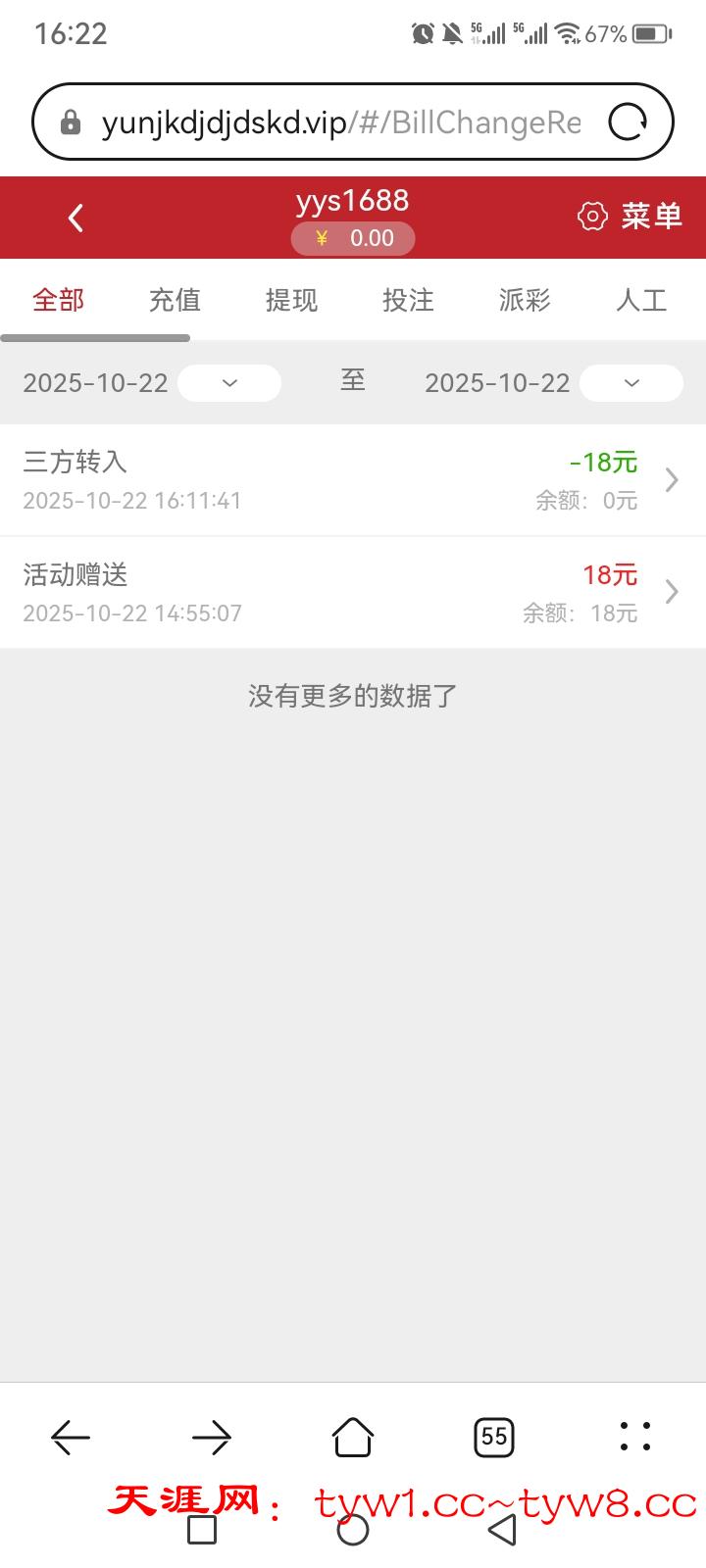This screenshot has height=1568, width=706.
Task: Open the 人工 tab
Action: click(x=641, y=300)
